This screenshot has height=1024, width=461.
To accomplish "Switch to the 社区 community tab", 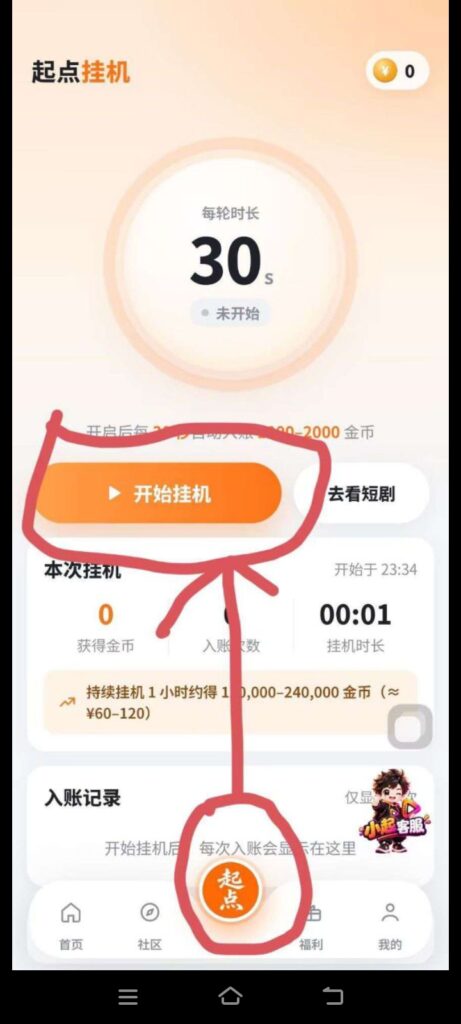I will (150, 926).
